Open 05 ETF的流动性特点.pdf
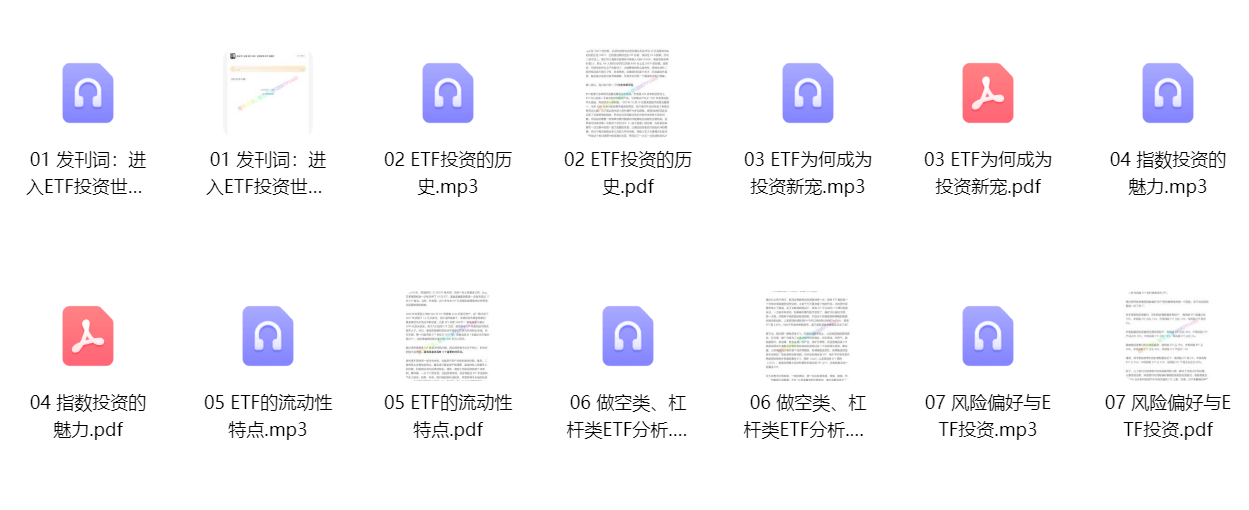 [x=448, y=336]
